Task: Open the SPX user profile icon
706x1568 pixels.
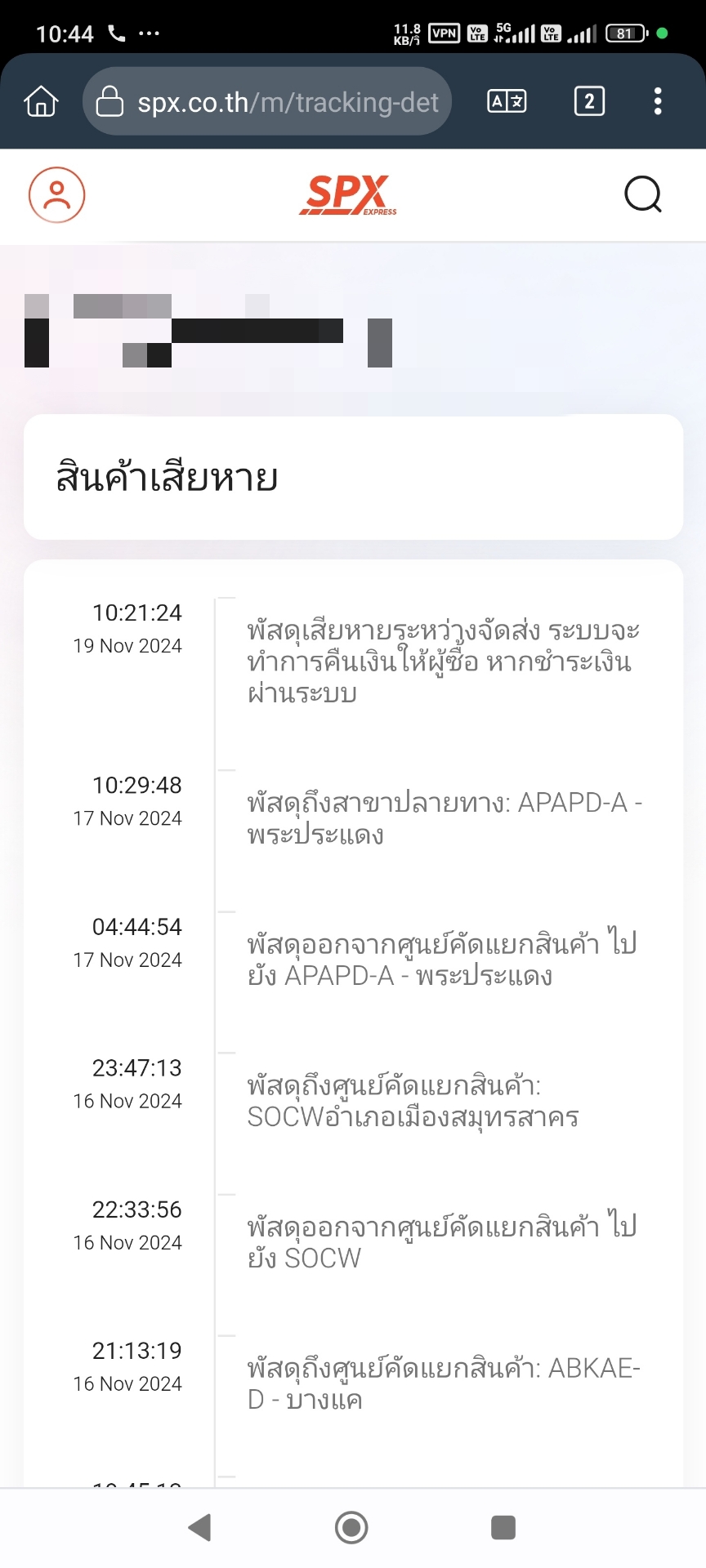Action: [x=57, y=195]
